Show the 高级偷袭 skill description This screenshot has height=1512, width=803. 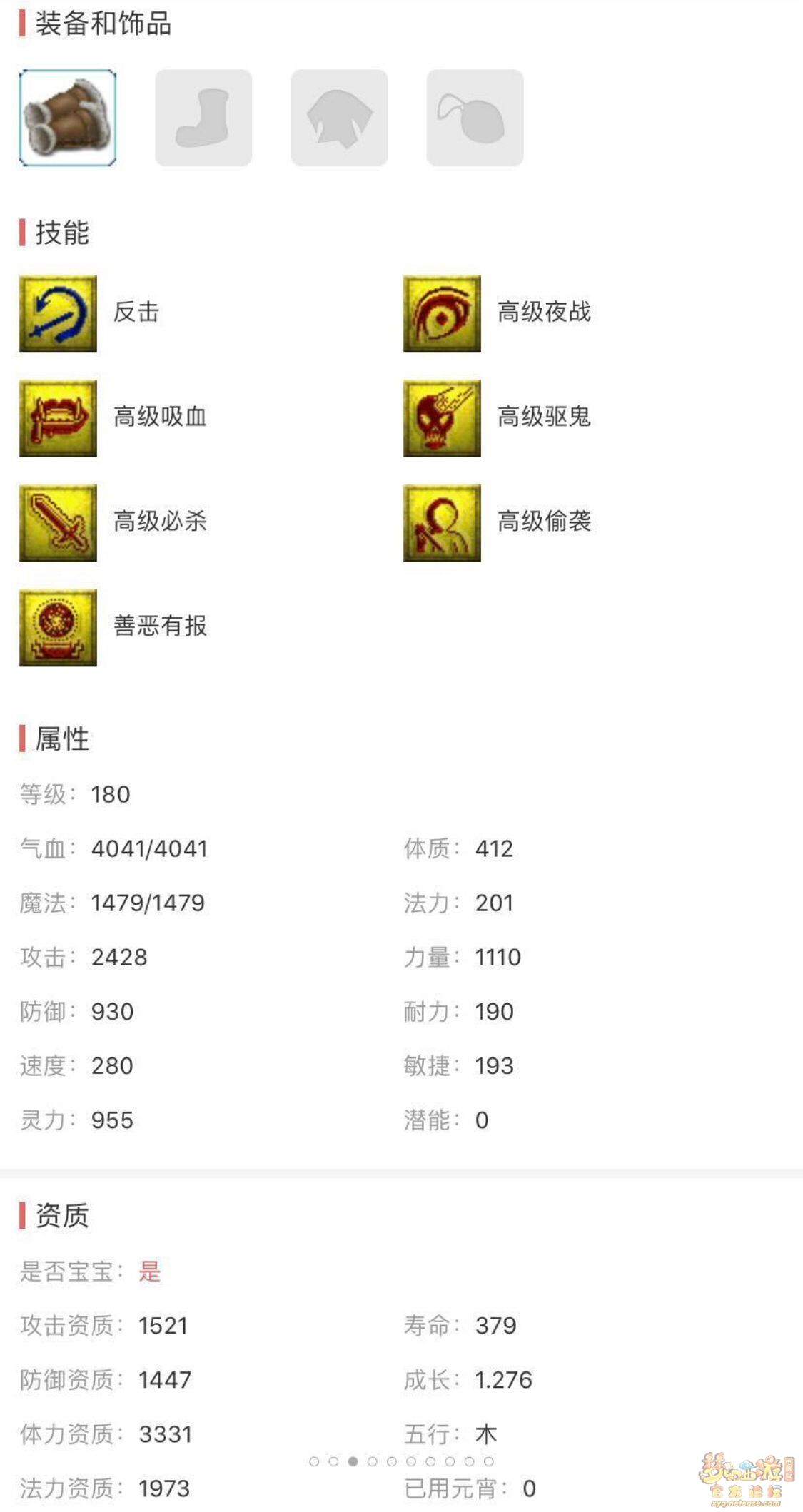442,523
